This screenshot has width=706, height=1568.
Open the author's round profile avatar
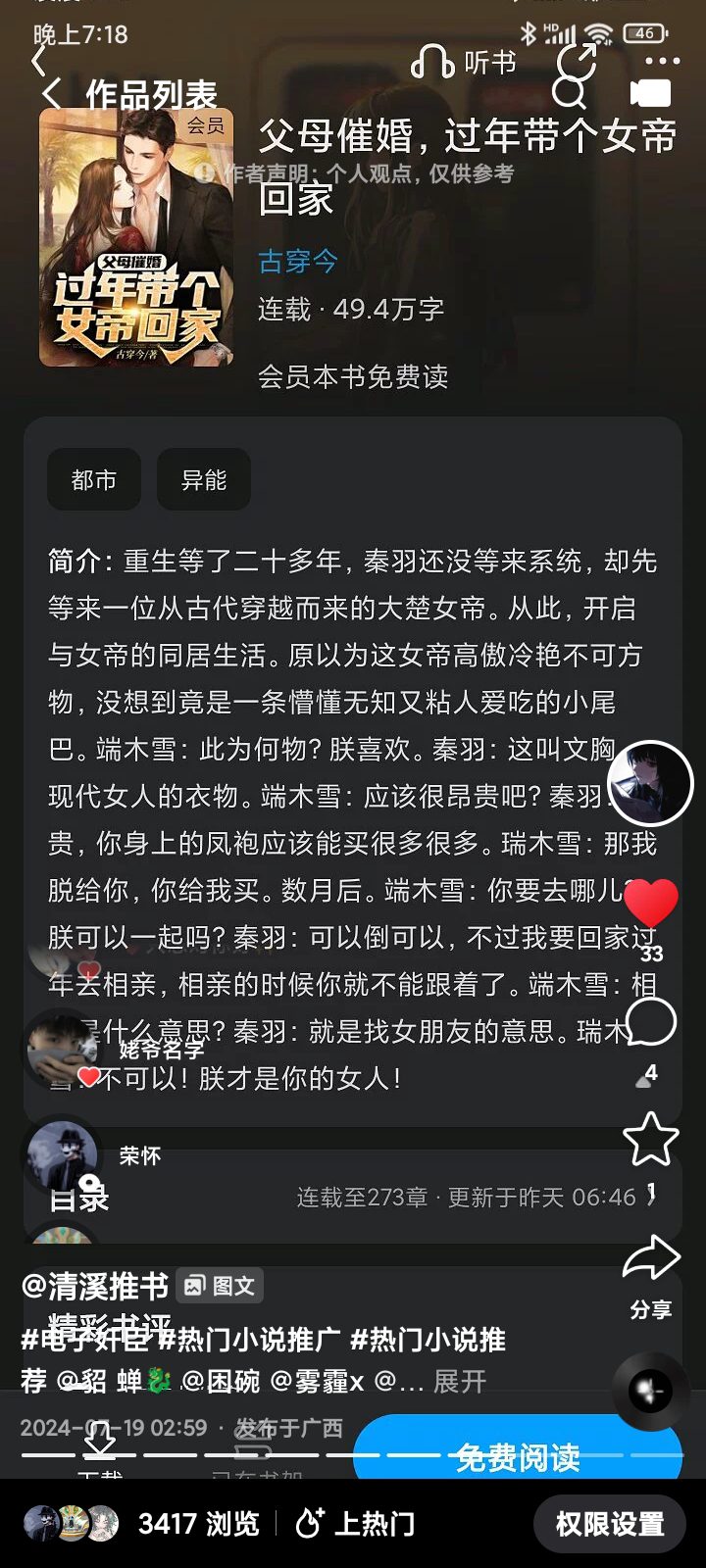pos(650,783)
